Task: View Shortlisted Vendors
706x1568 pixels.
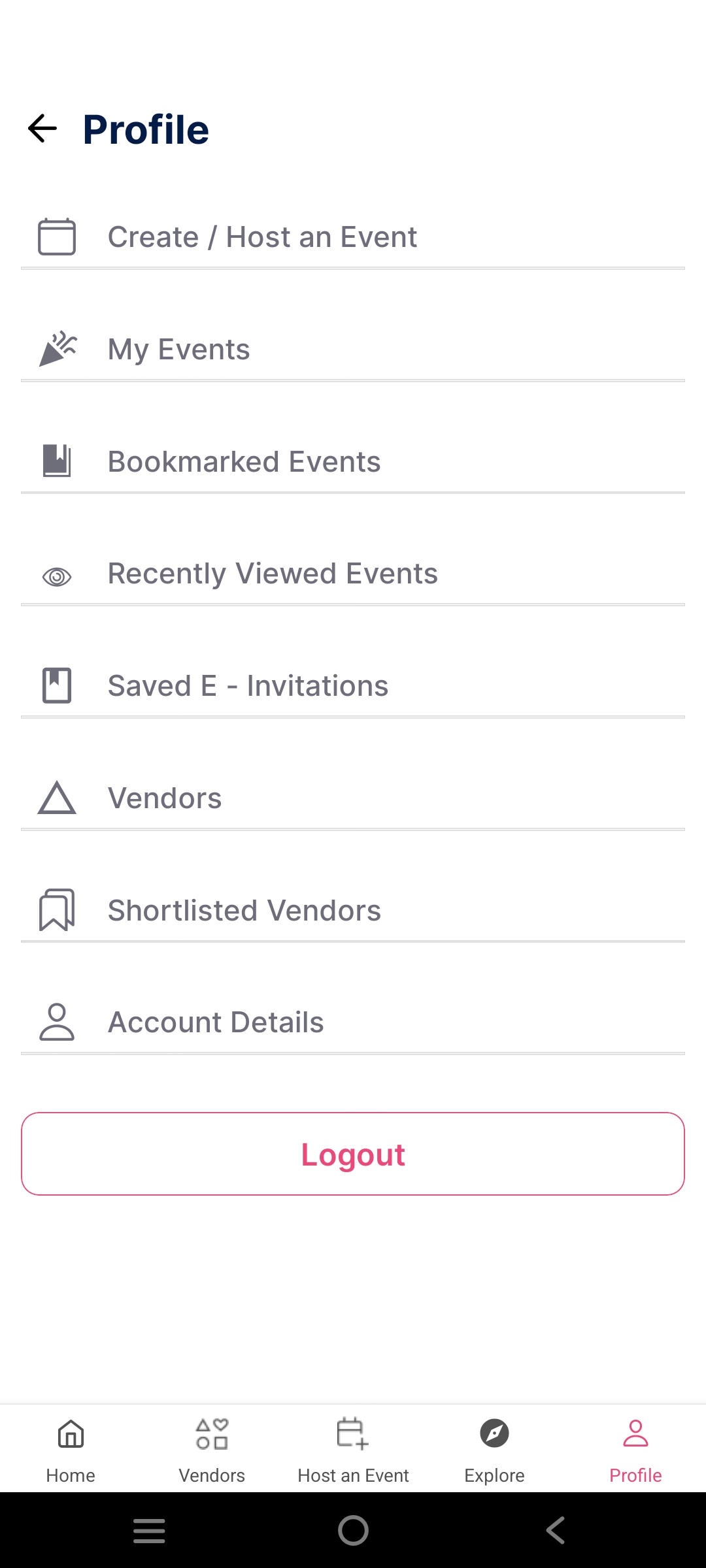Action: (x=353, y=911)
